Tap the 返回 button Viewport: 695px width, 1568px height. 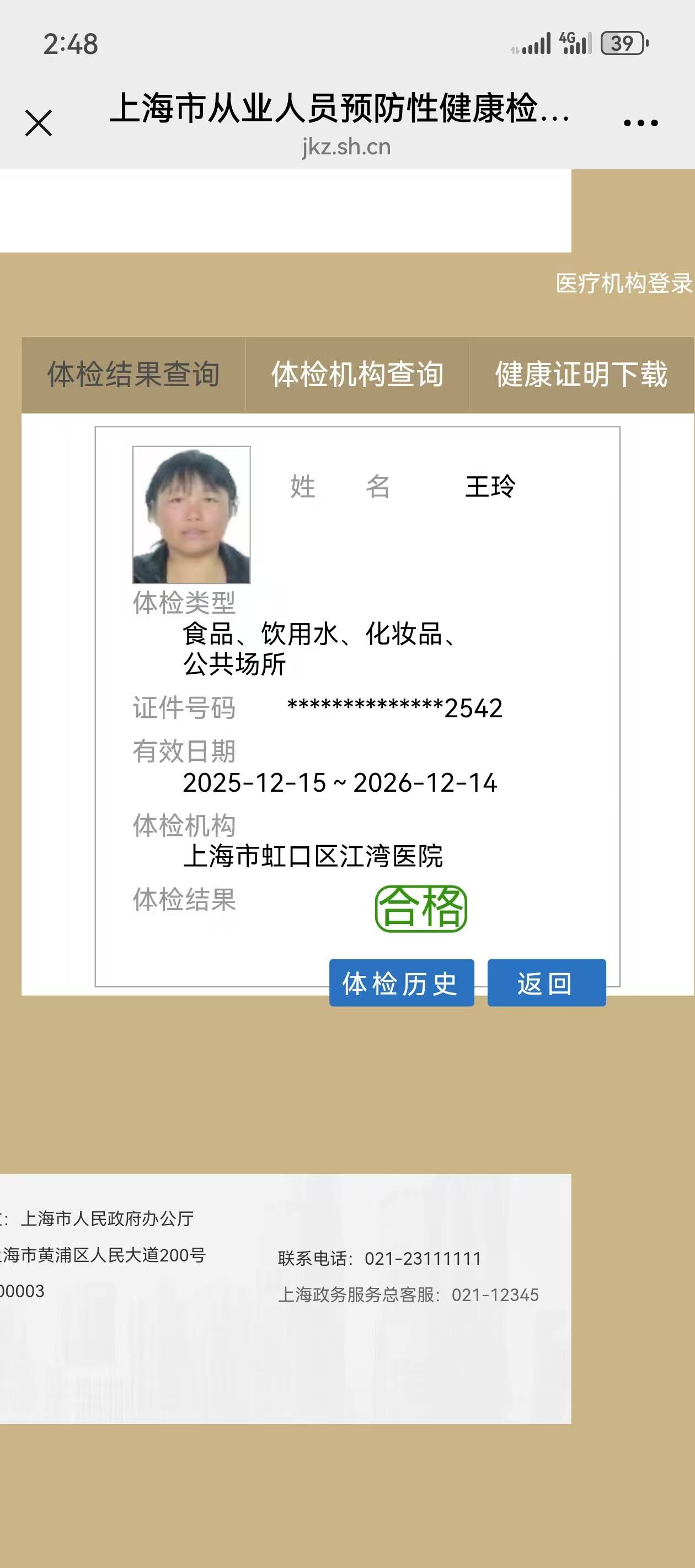point(546,983)
